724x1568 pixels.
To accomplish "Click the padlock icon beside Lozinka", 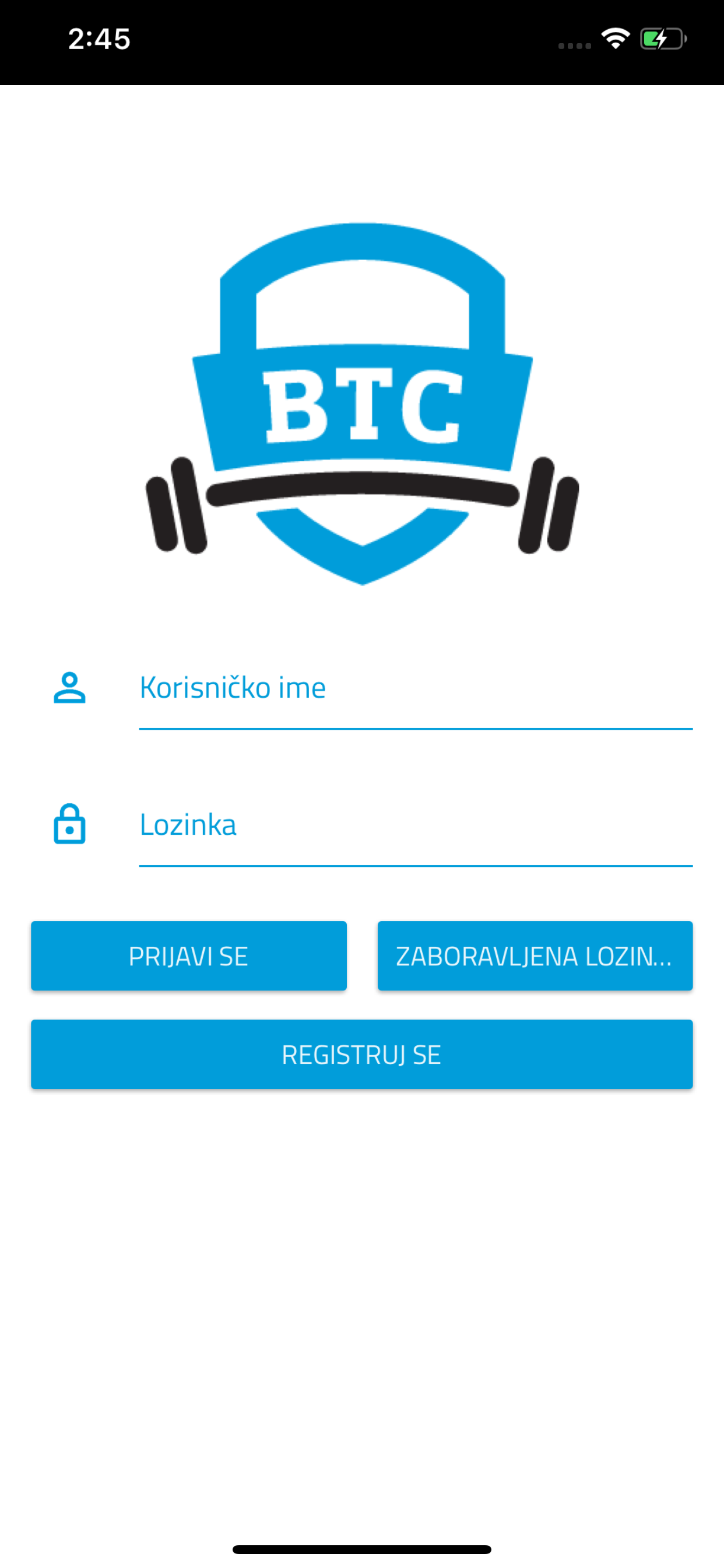I will 71,825.
